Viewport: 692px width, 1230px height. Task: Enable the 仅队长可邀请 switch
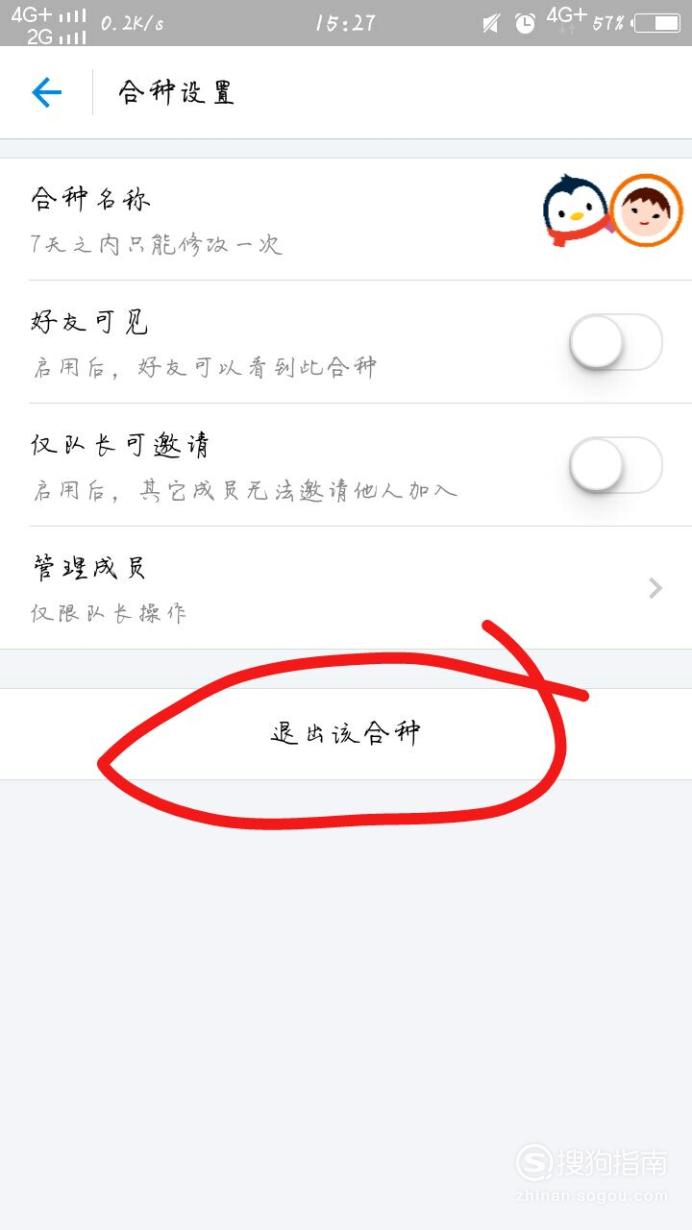615,466
